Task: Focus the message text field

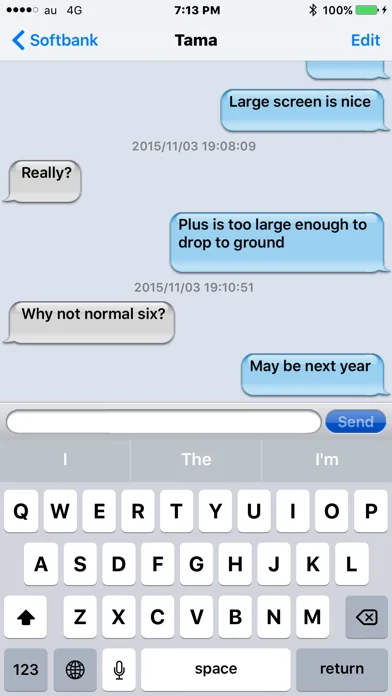Action: coord(163,422)
